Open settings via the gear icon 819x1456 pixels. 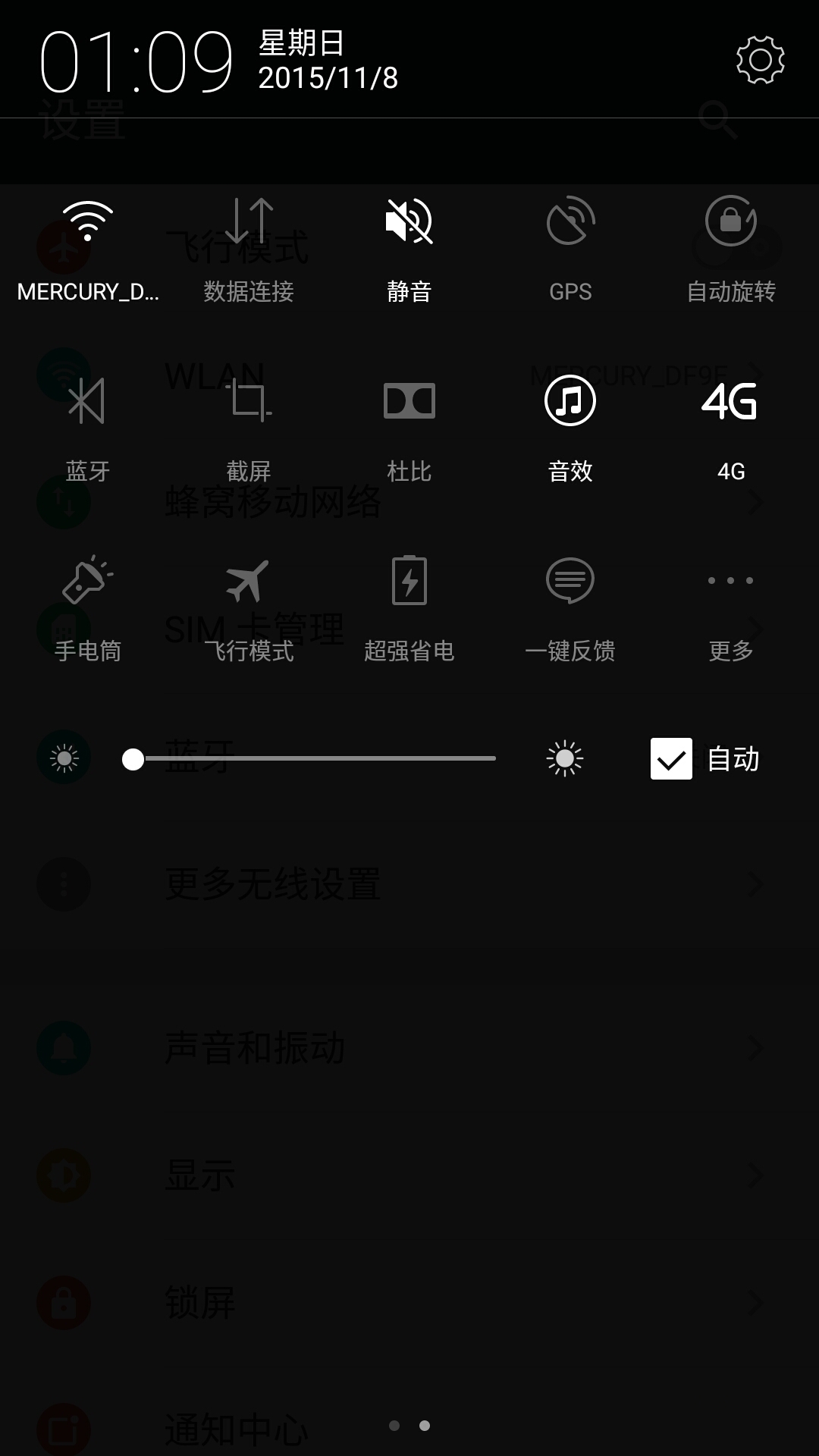coord(760,60)
